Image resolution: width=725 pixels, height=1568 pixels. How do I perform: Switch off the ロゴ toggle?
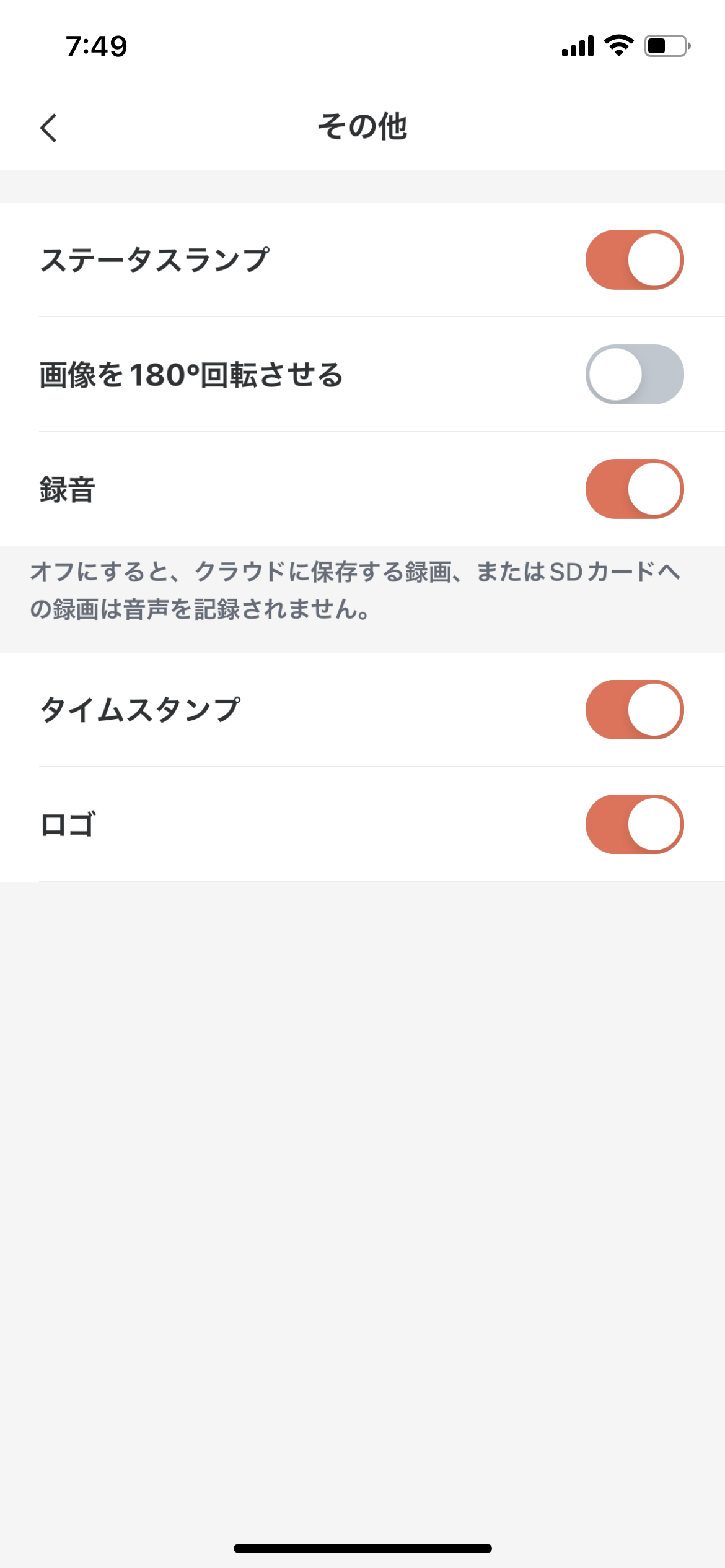point(635,824)
